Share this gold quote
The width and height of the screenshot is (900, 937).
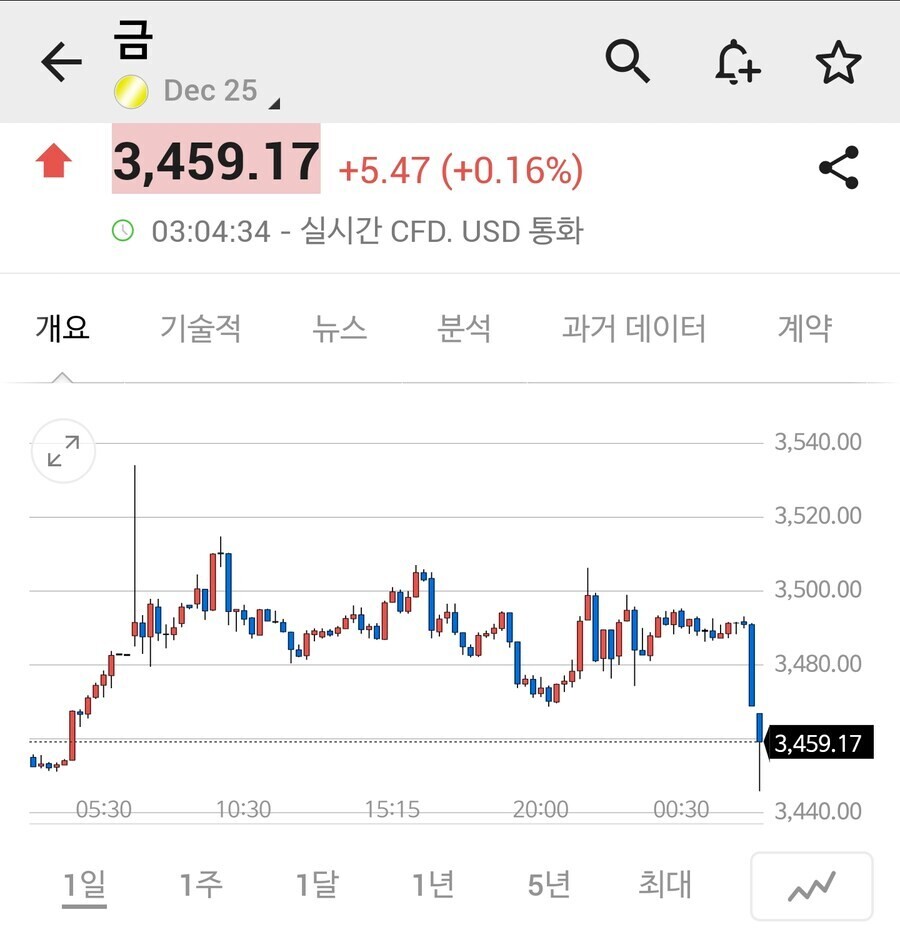click(x=838, y=168)
